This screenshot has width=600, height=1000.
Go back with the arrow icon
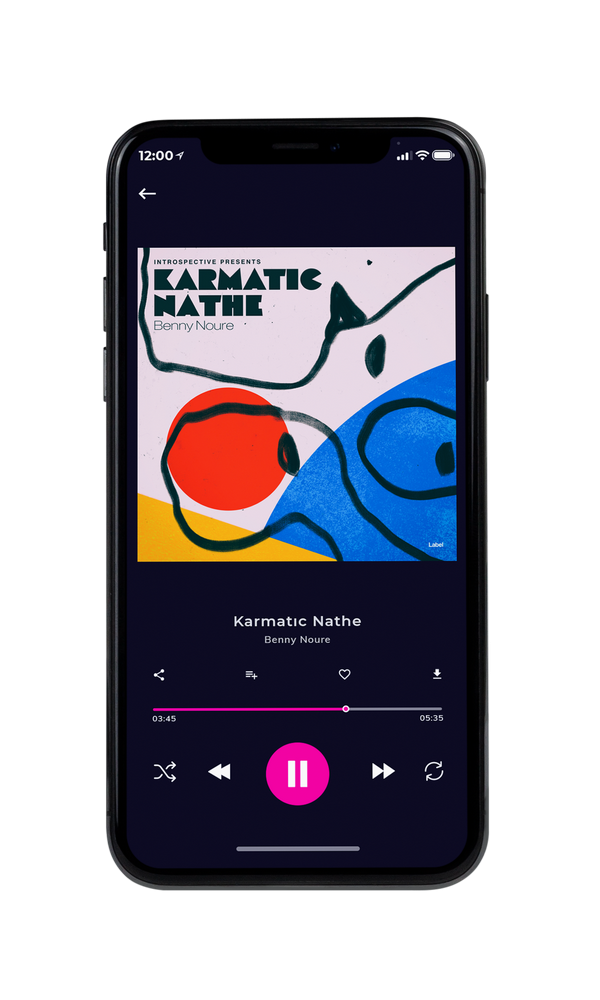(147, 193)
